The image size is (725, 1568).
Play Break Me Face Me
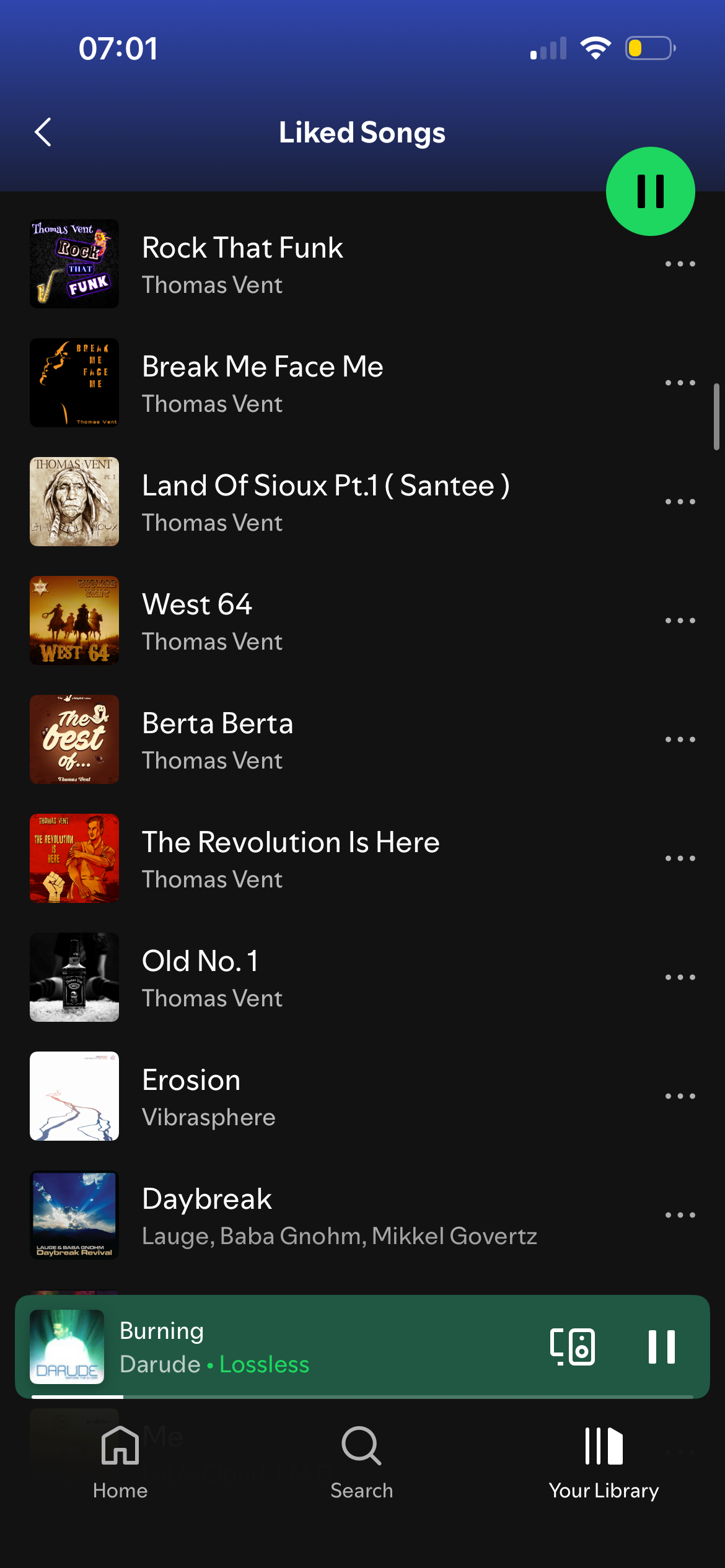click(x=262, y=383)
